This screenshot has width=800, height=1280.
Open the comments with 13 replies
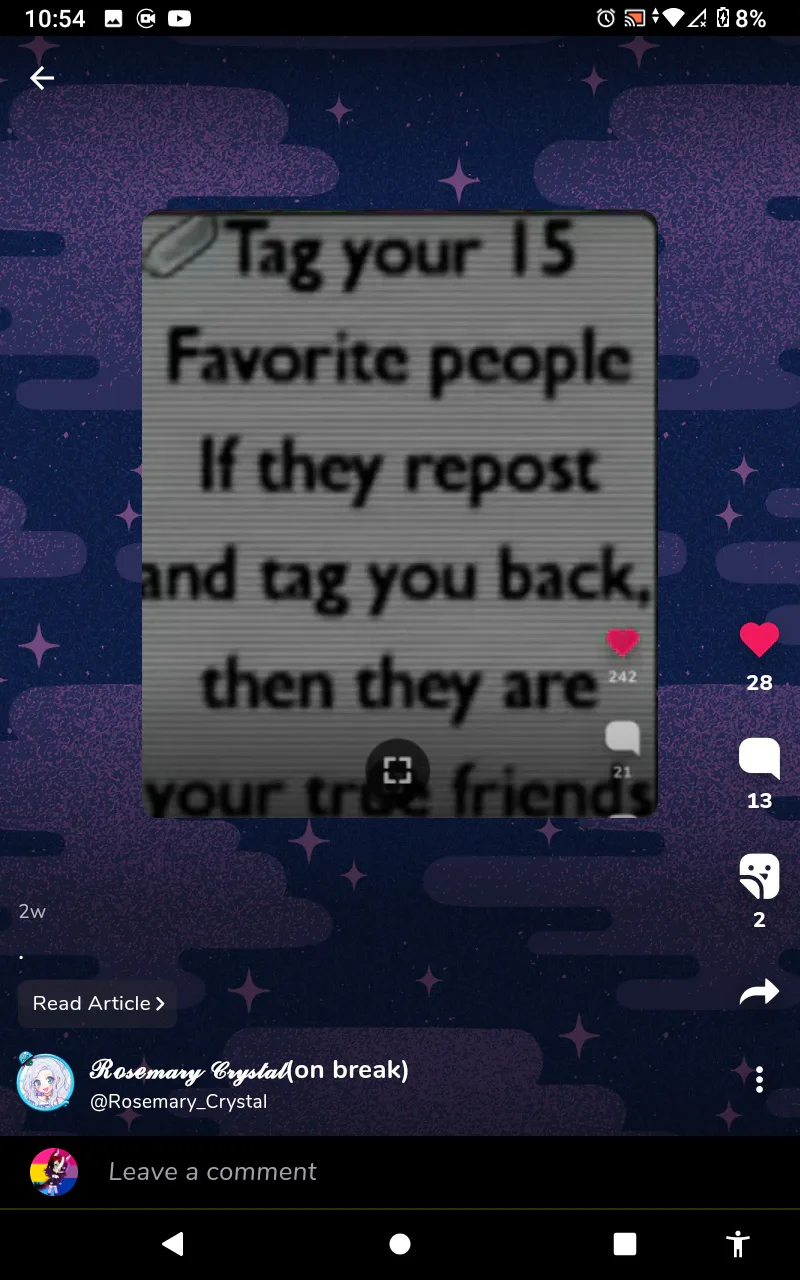coord(759,758)
